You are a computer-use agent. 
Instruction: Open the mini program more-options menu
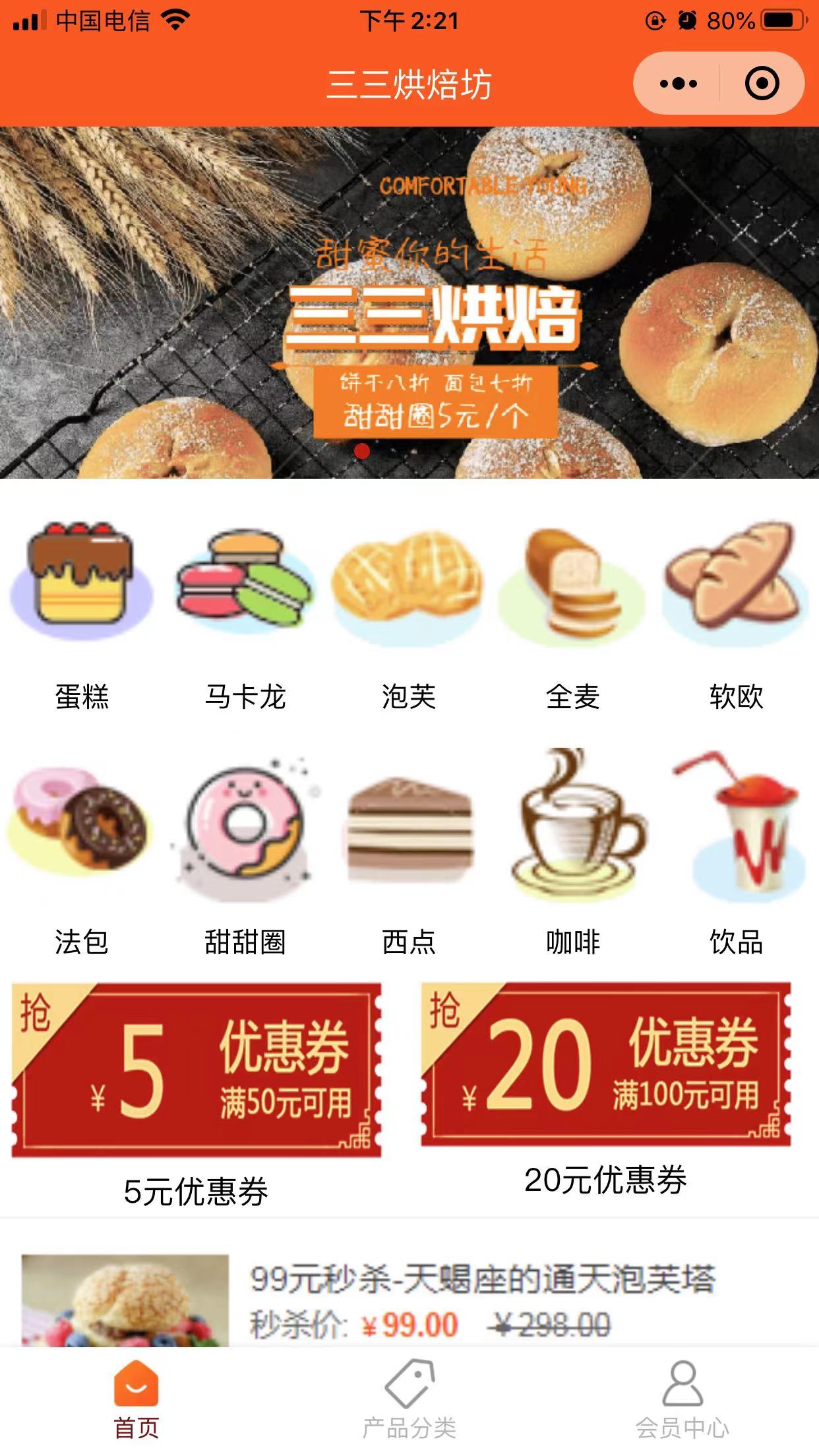[678, 84]
